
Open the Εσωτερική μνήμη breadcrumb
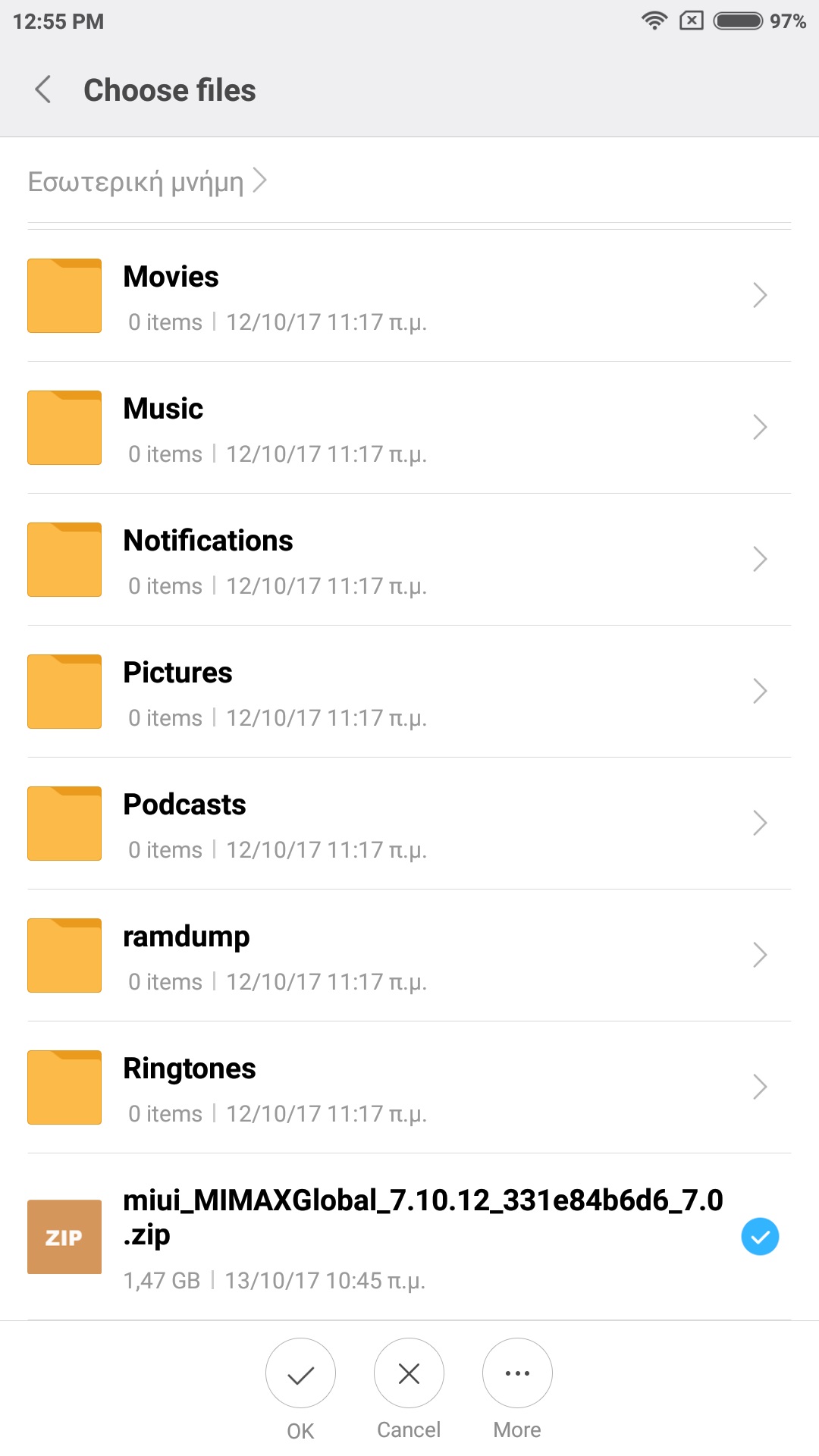136,182
